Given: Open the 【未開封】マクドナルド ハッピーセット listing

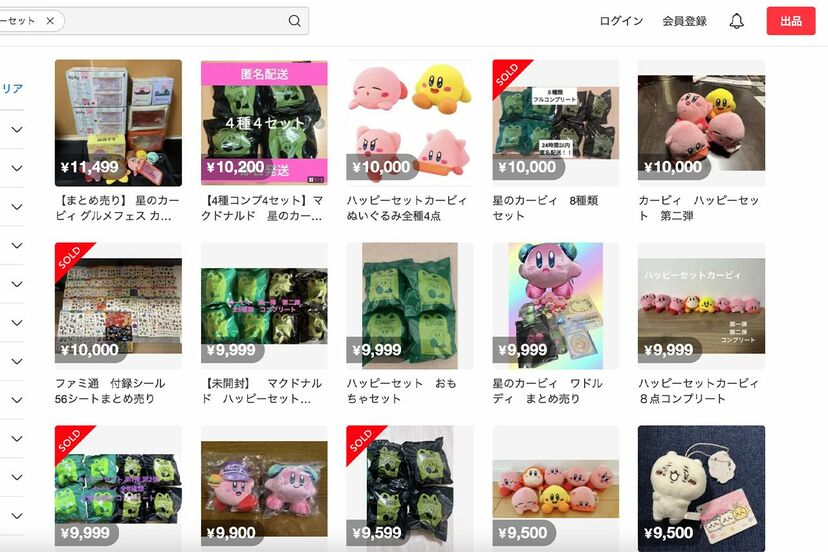Looking at the screenshot, I should pos(264,306).
